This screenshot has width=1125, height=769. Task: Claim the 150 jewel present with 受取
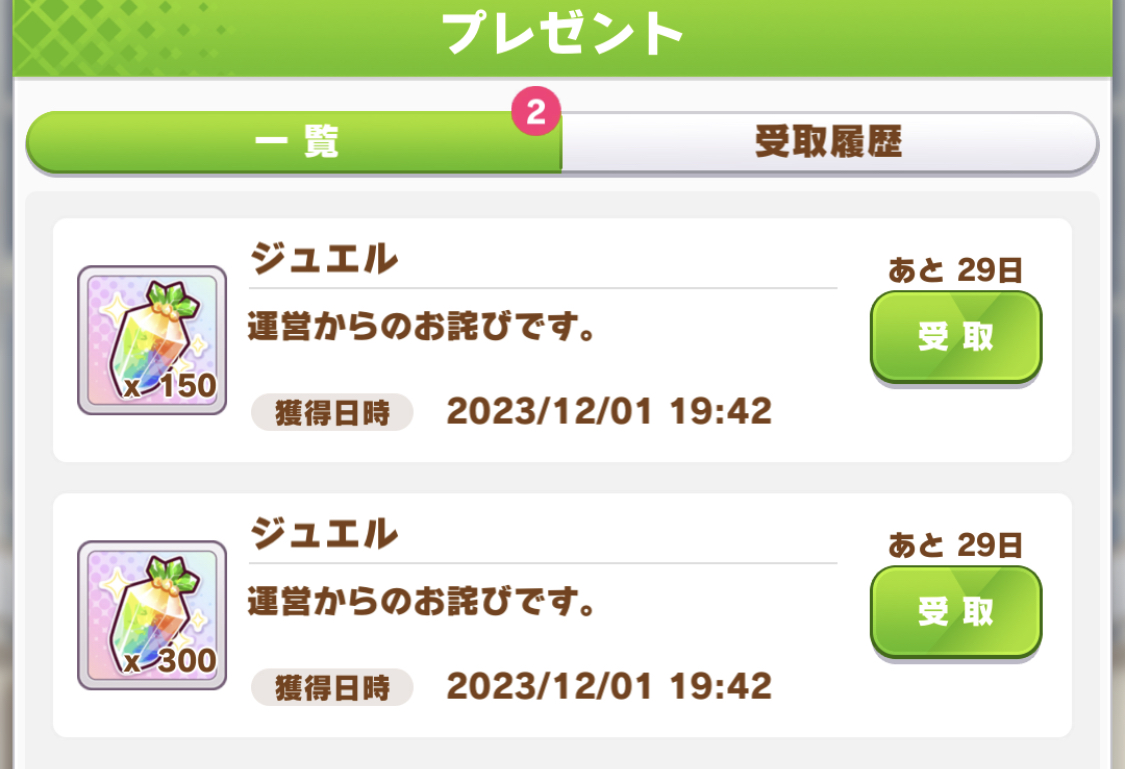pyautogui.click(x=955, y=337)
